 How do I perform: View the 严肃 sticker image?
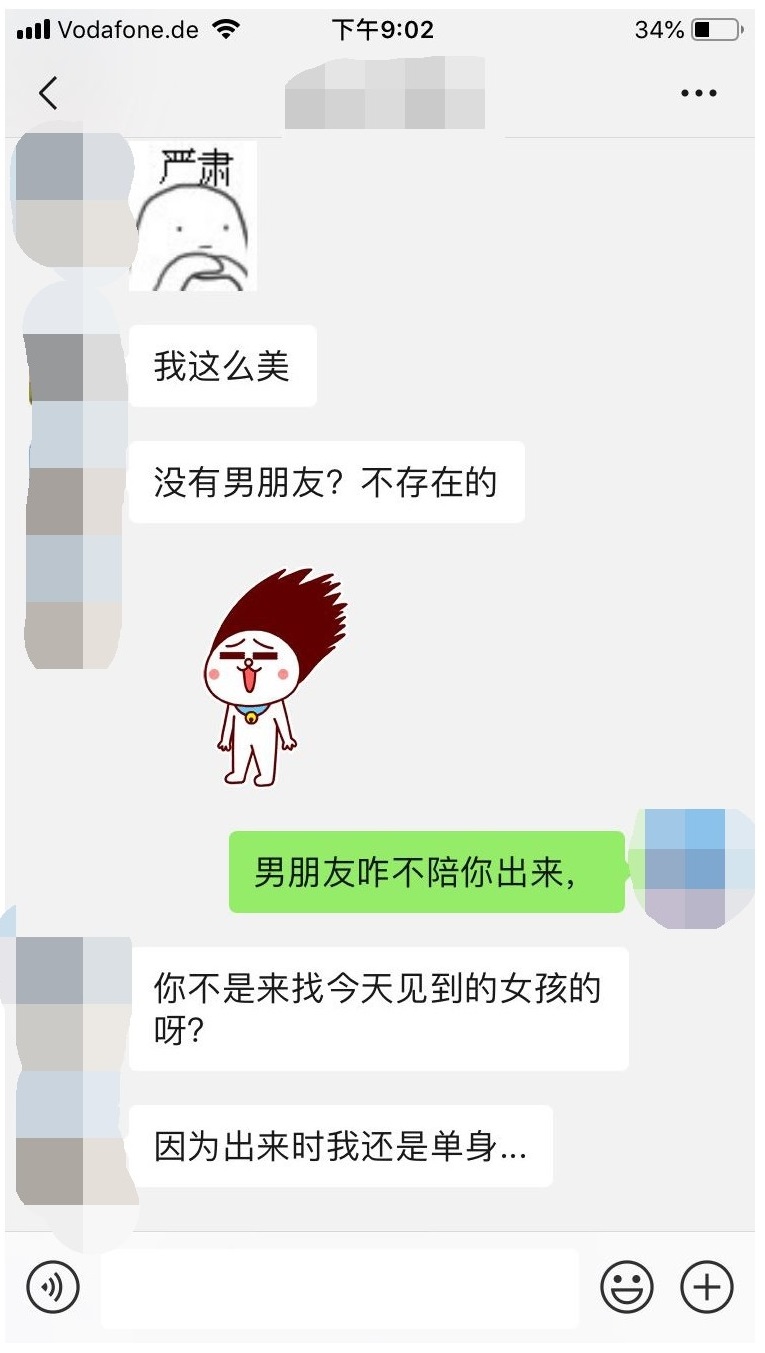193,217
